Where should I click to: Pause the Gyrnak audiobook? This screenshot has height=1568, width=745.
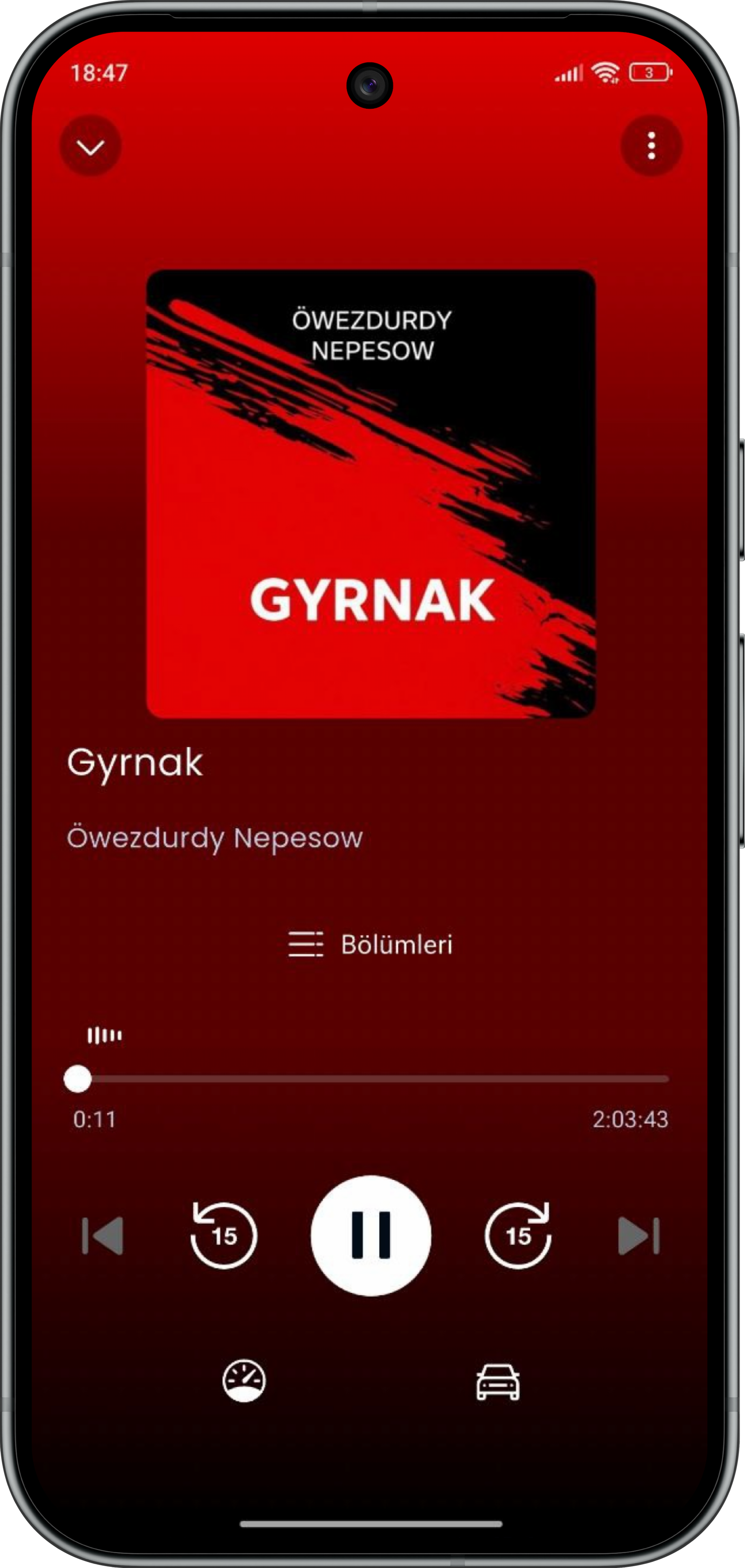coord(370,1235)
